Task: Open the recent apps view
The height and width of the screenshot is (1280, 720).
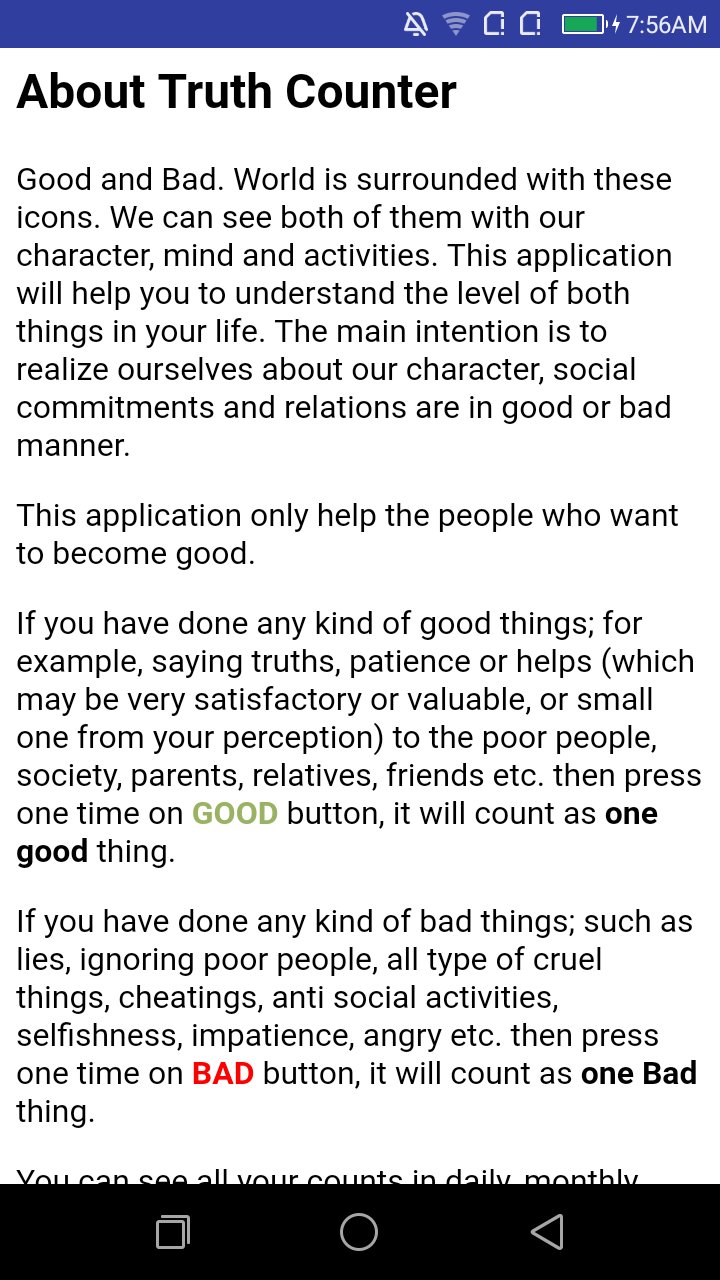Action: 173,1232
